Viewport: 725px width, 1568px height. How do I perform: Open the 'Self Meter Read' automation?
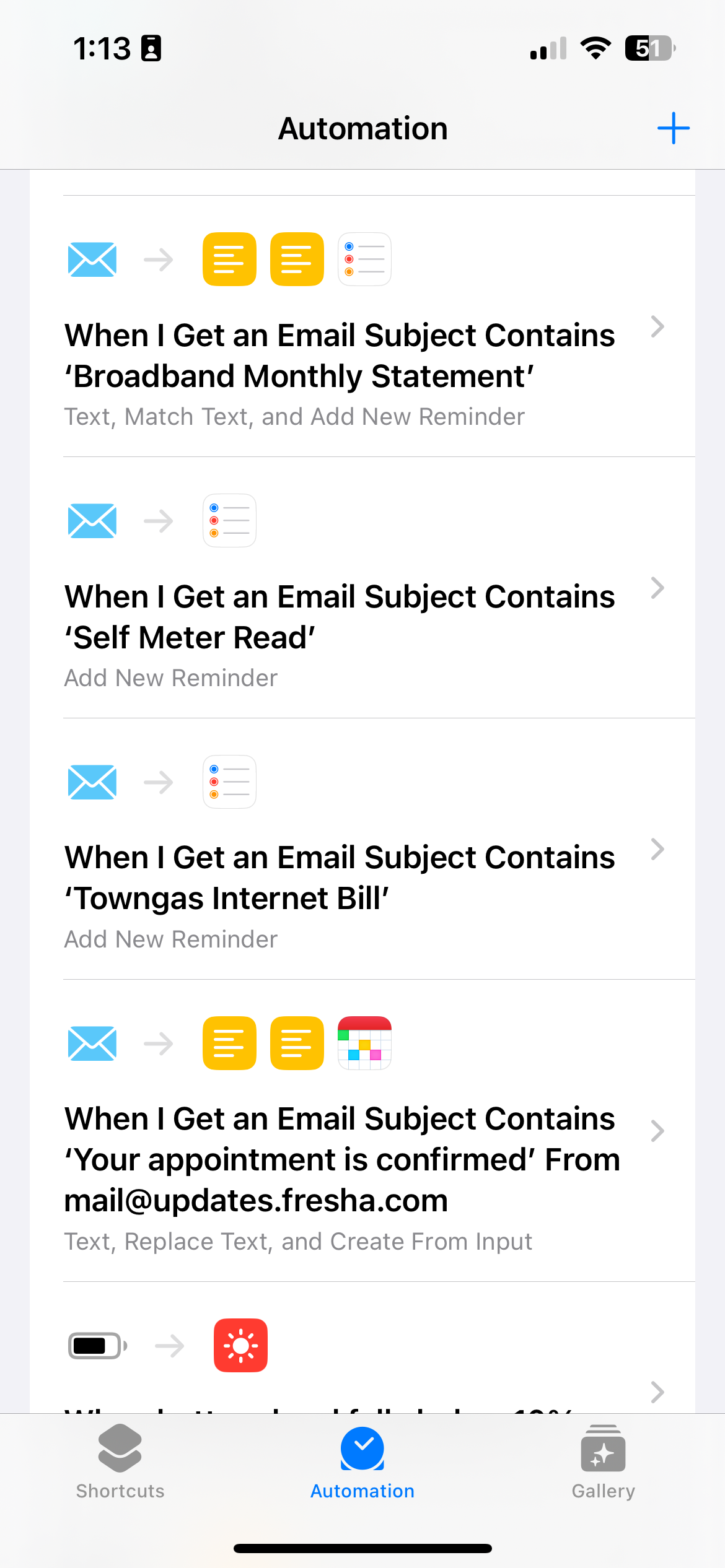click(x=340, y=617)
